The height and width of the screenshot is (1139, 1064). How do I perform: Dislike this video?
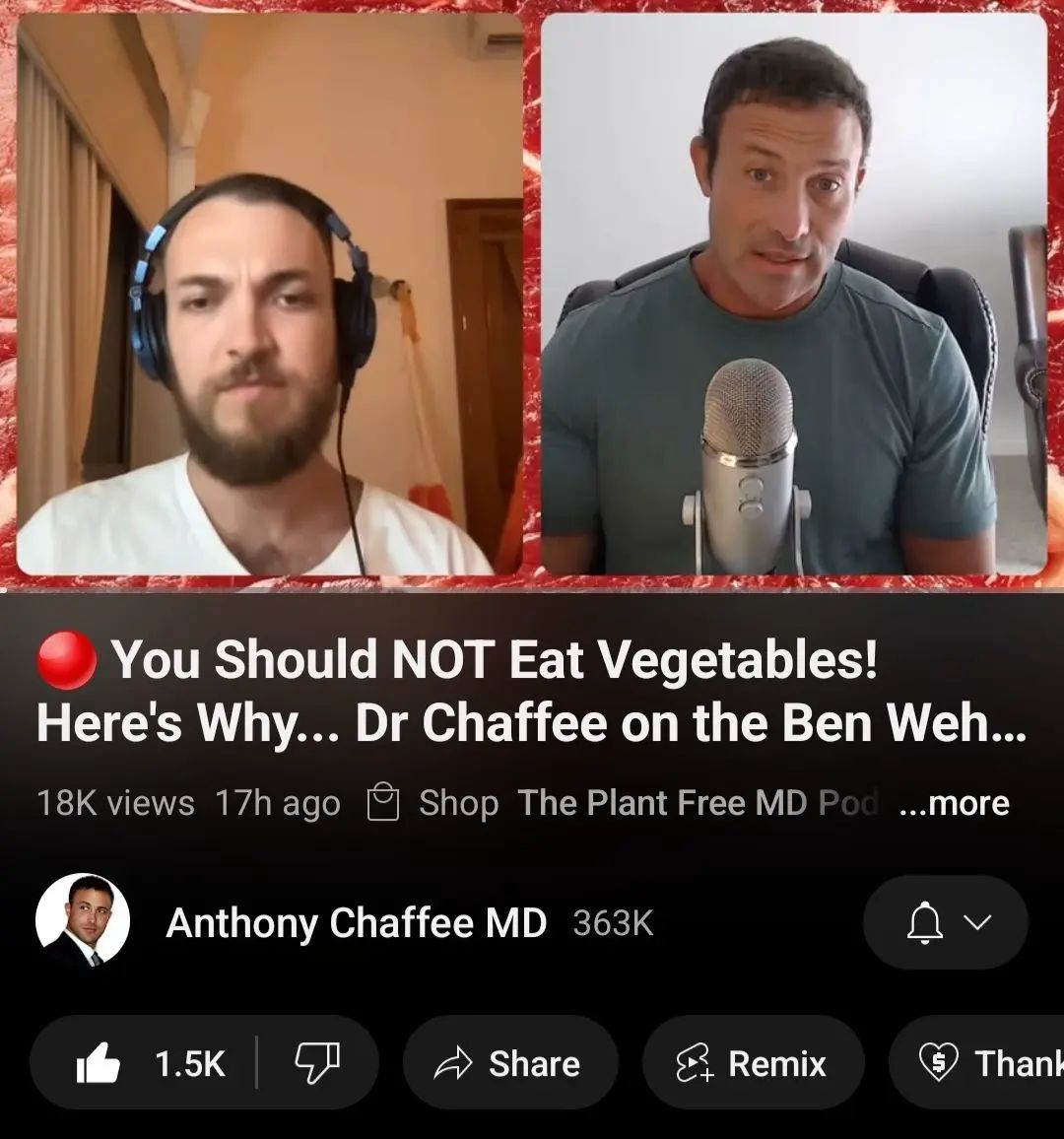[317, 1064]
